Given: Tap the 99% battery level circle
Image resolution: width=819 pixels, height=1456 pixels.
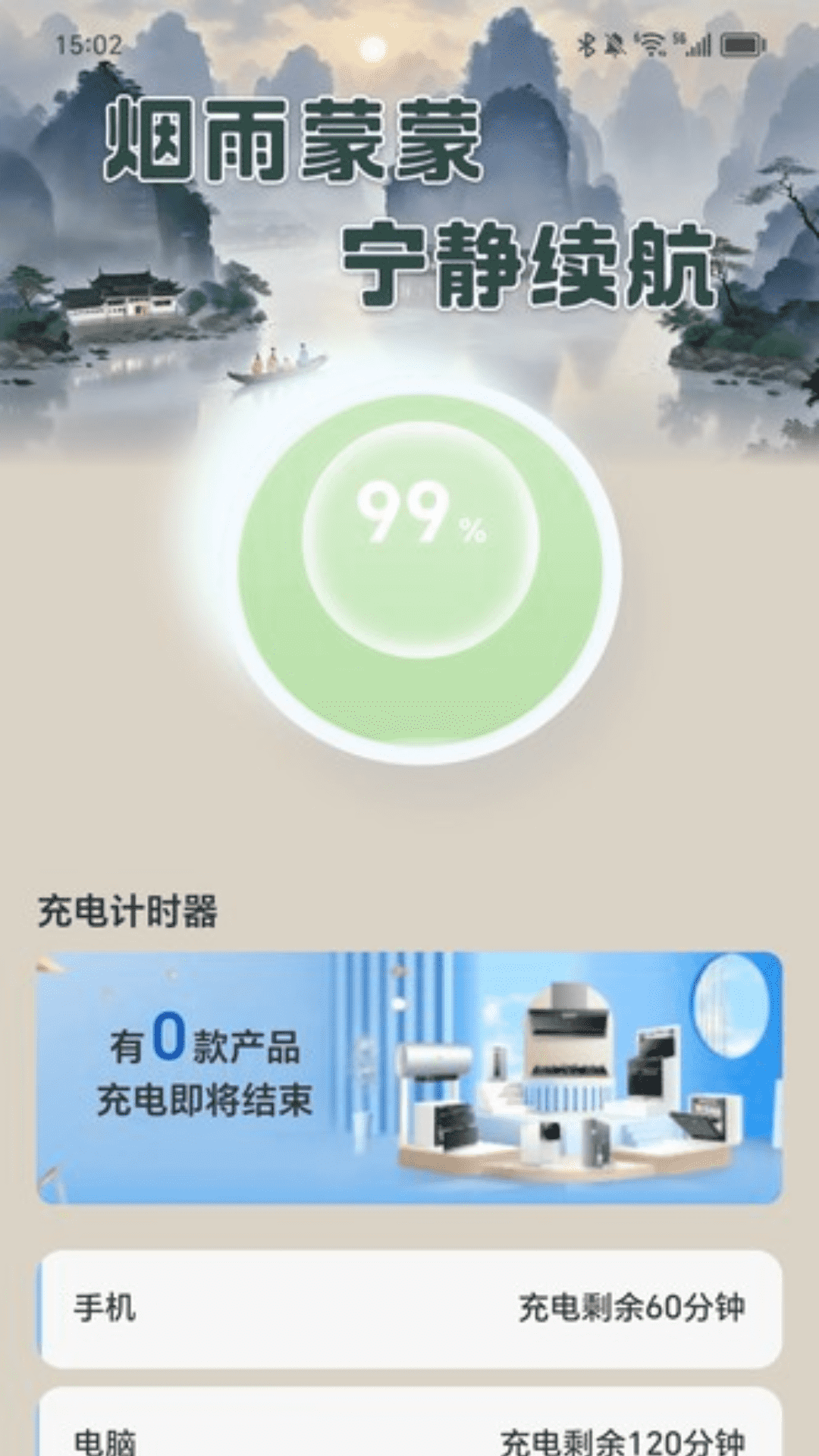Looking at the screenshot, I should (x=421, y=570).
